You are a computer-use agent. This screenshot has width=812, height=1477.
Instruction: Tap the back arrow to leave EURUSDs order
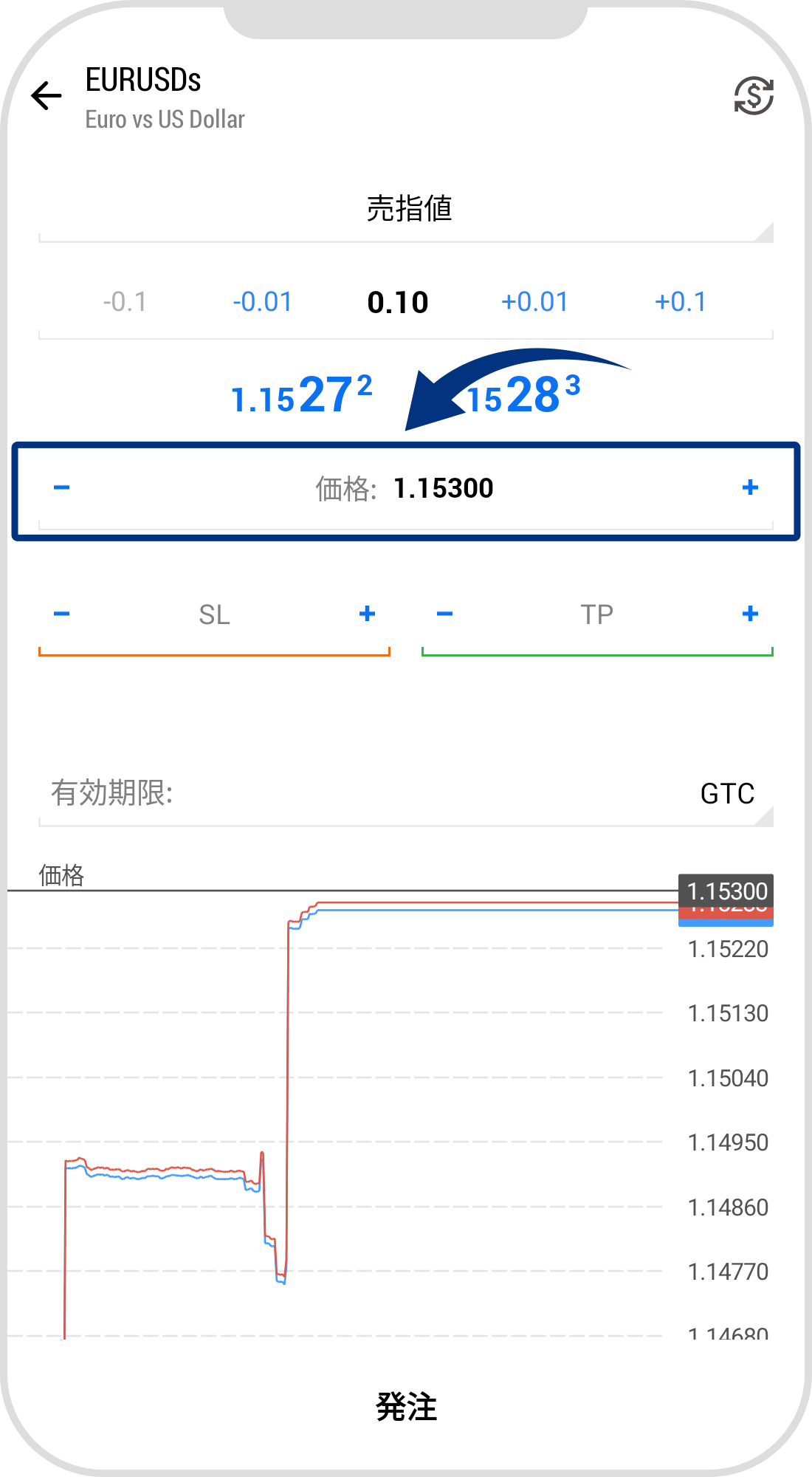[x=46, y=96]
